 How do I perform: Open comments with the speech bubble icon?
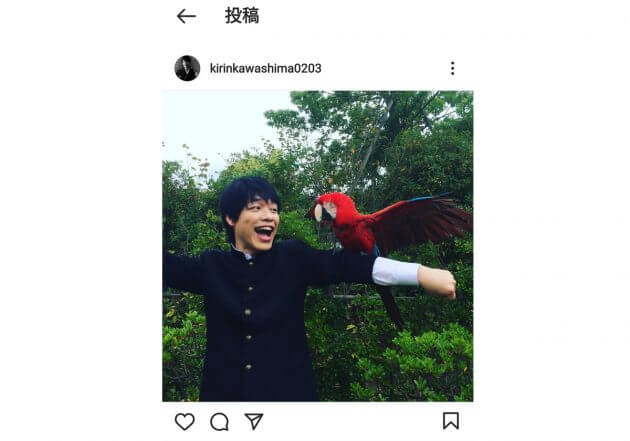coord(219,421)
